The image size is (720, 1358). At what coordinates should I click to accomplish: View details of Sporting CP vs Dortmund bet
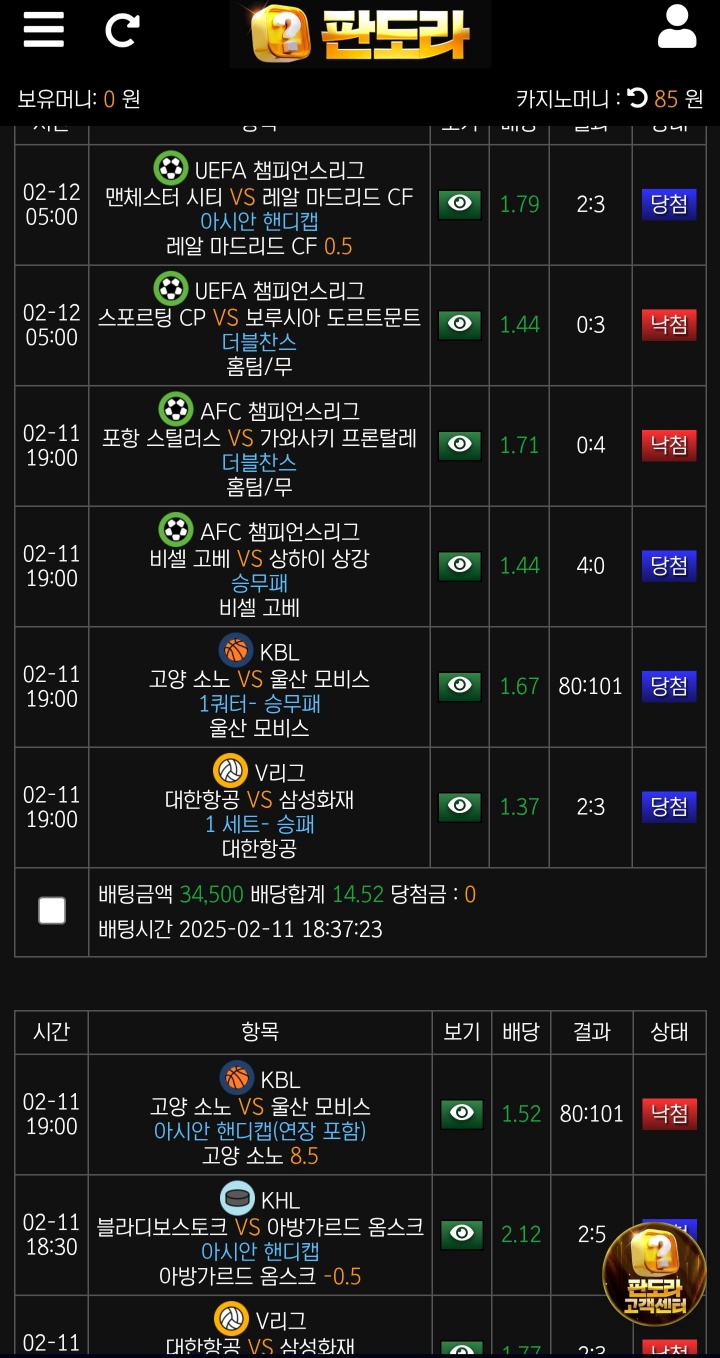click(x=459, y=324)
